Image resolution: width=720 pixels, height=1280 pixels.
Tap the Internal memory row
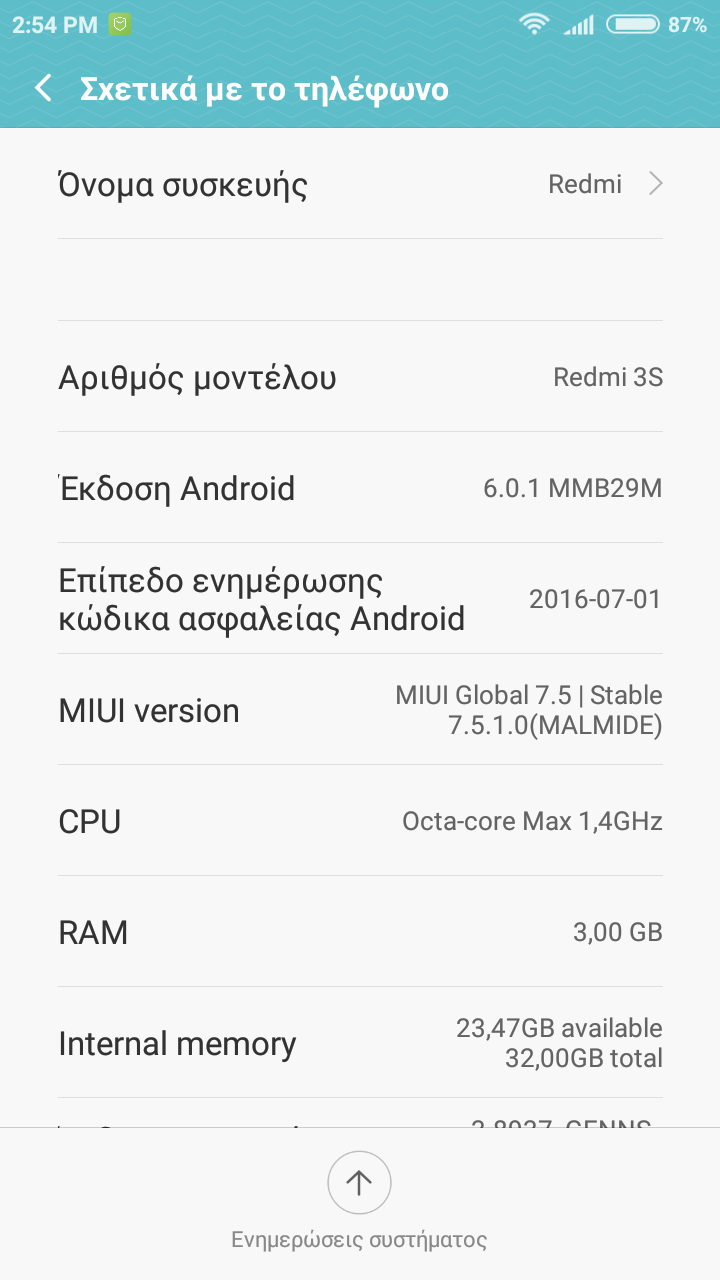(x=360, y=1043)
